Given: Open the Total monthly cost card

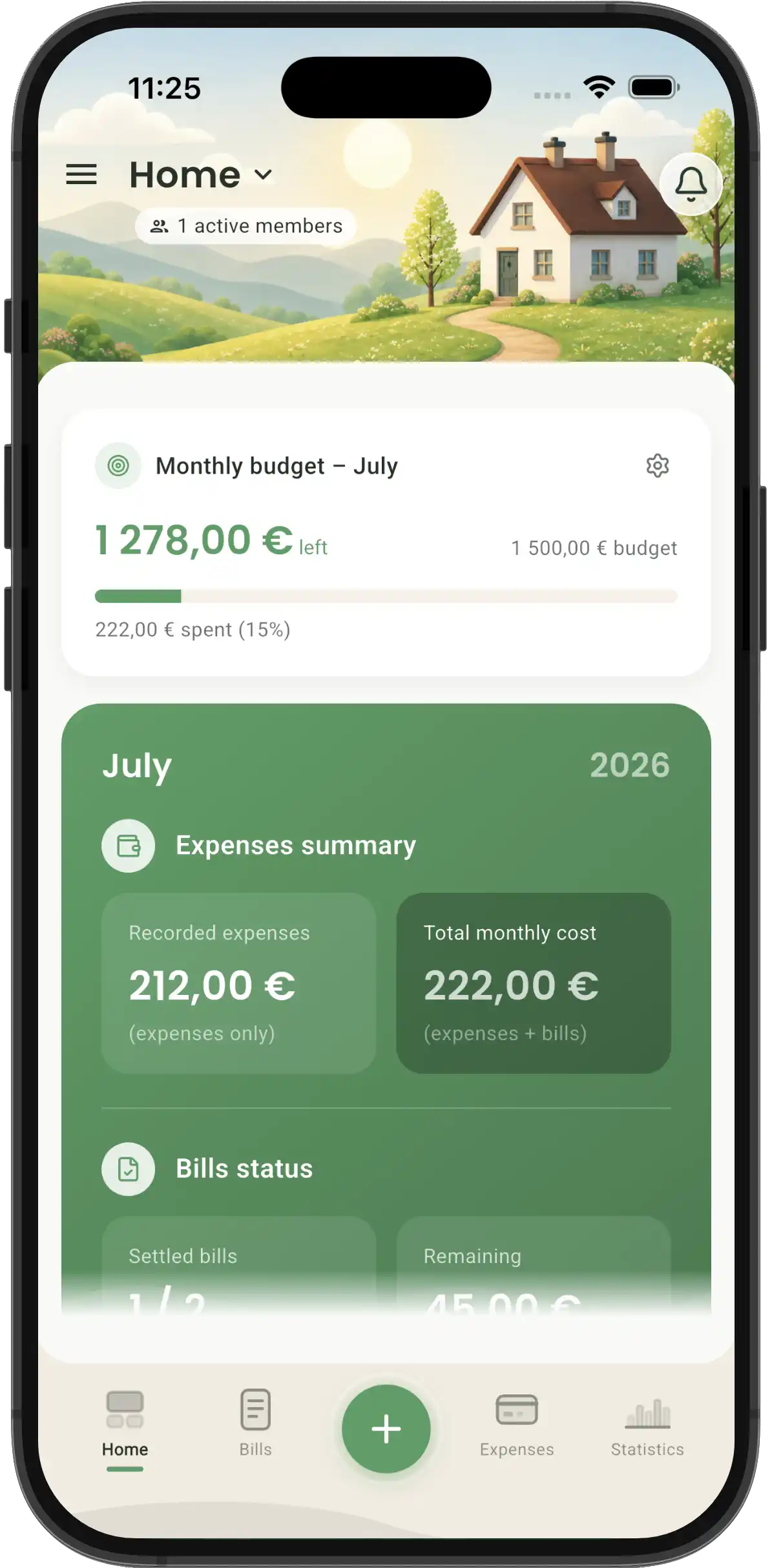Looking at the screenshot, I should pyautogui.click(x=533, y=983).
